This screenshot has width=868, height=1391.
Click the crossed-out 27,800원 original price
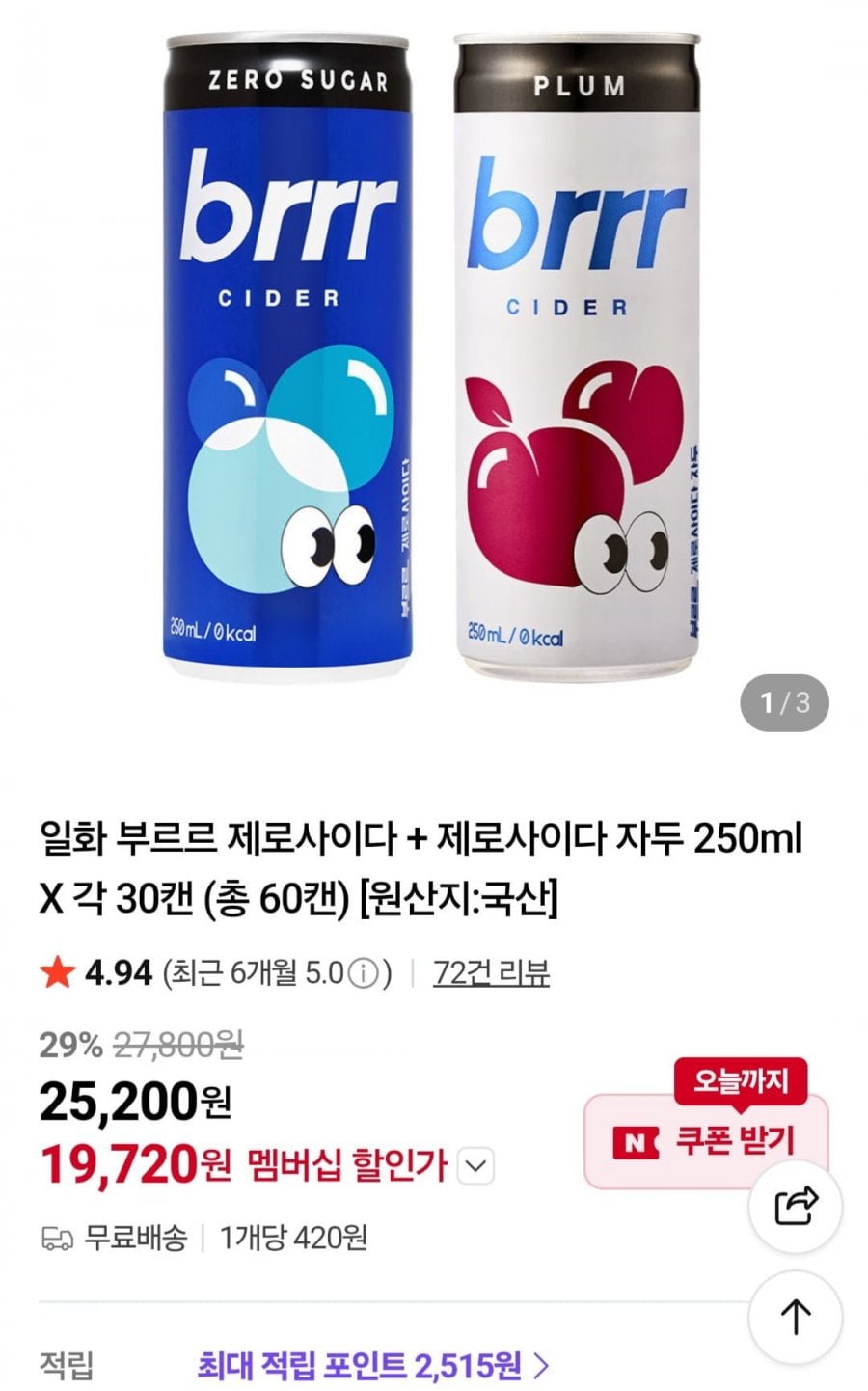177,1045
